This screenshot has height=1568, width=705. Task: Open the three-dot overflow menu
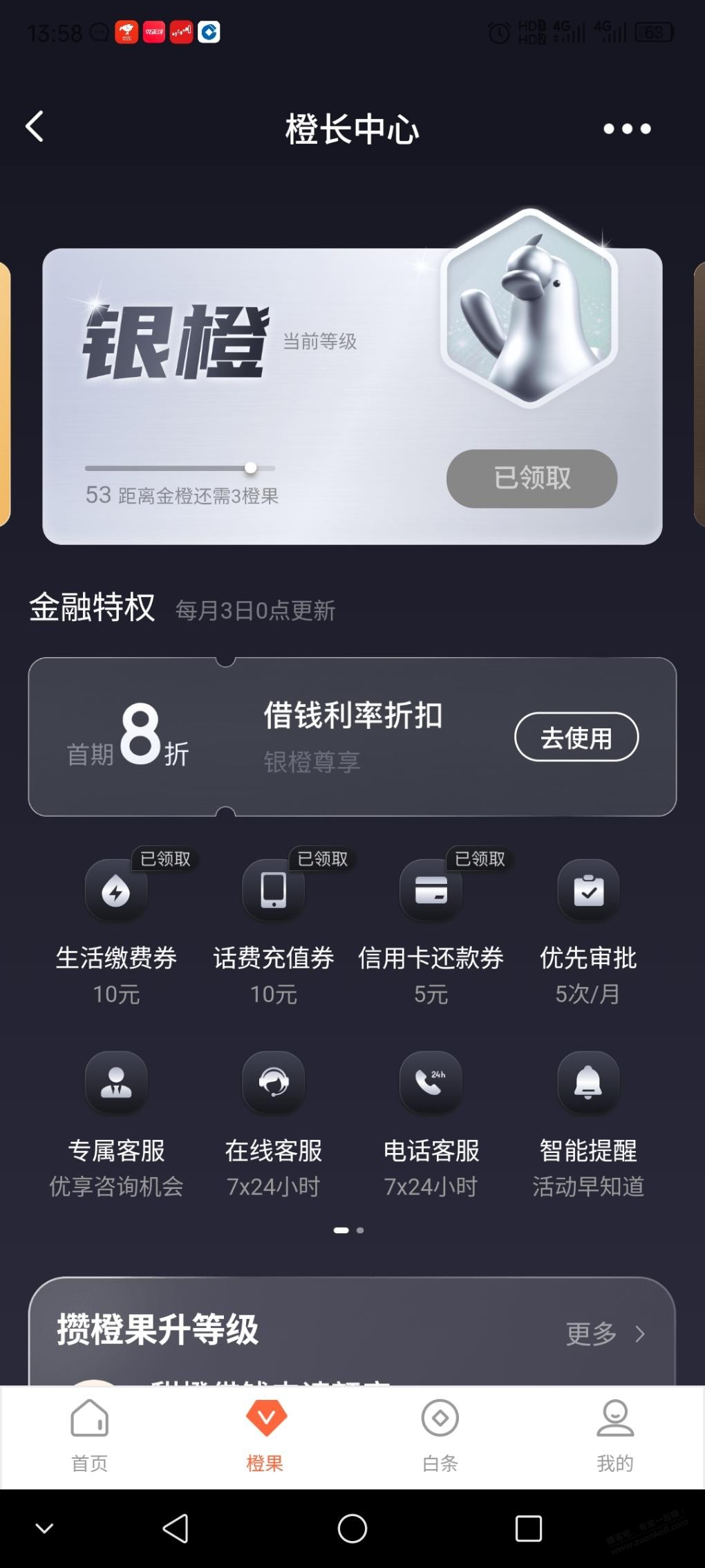coord(626,129)
